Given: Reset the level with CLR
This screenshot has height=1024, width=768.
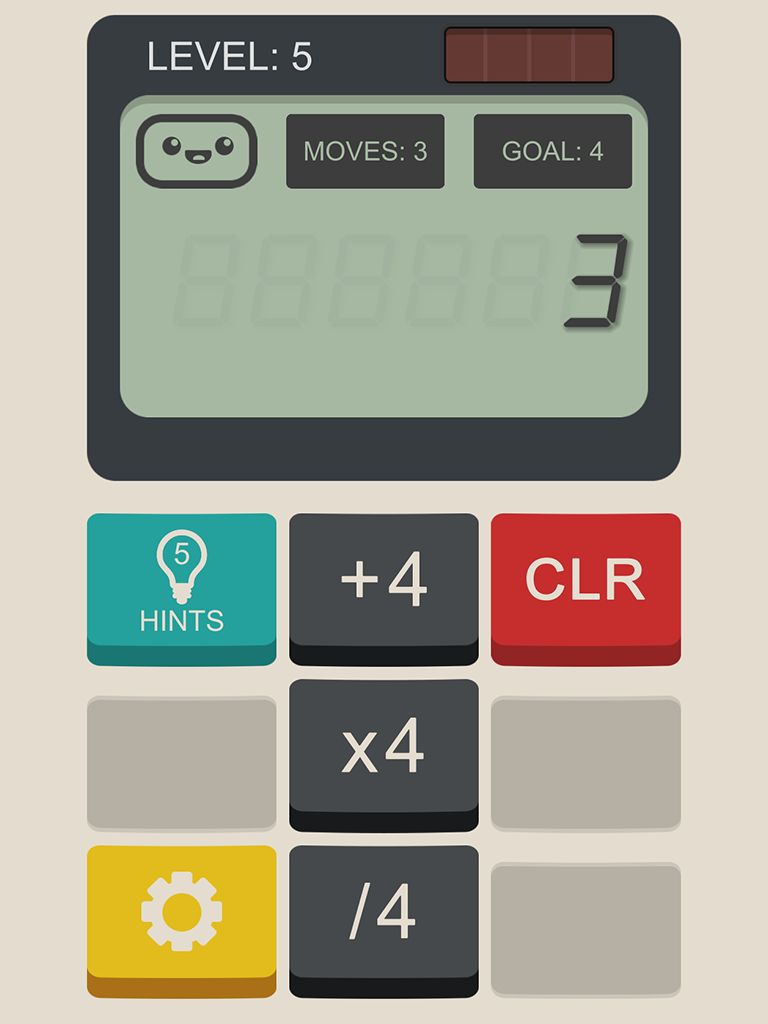Looking at the screenshot, I should pos(585,582).
